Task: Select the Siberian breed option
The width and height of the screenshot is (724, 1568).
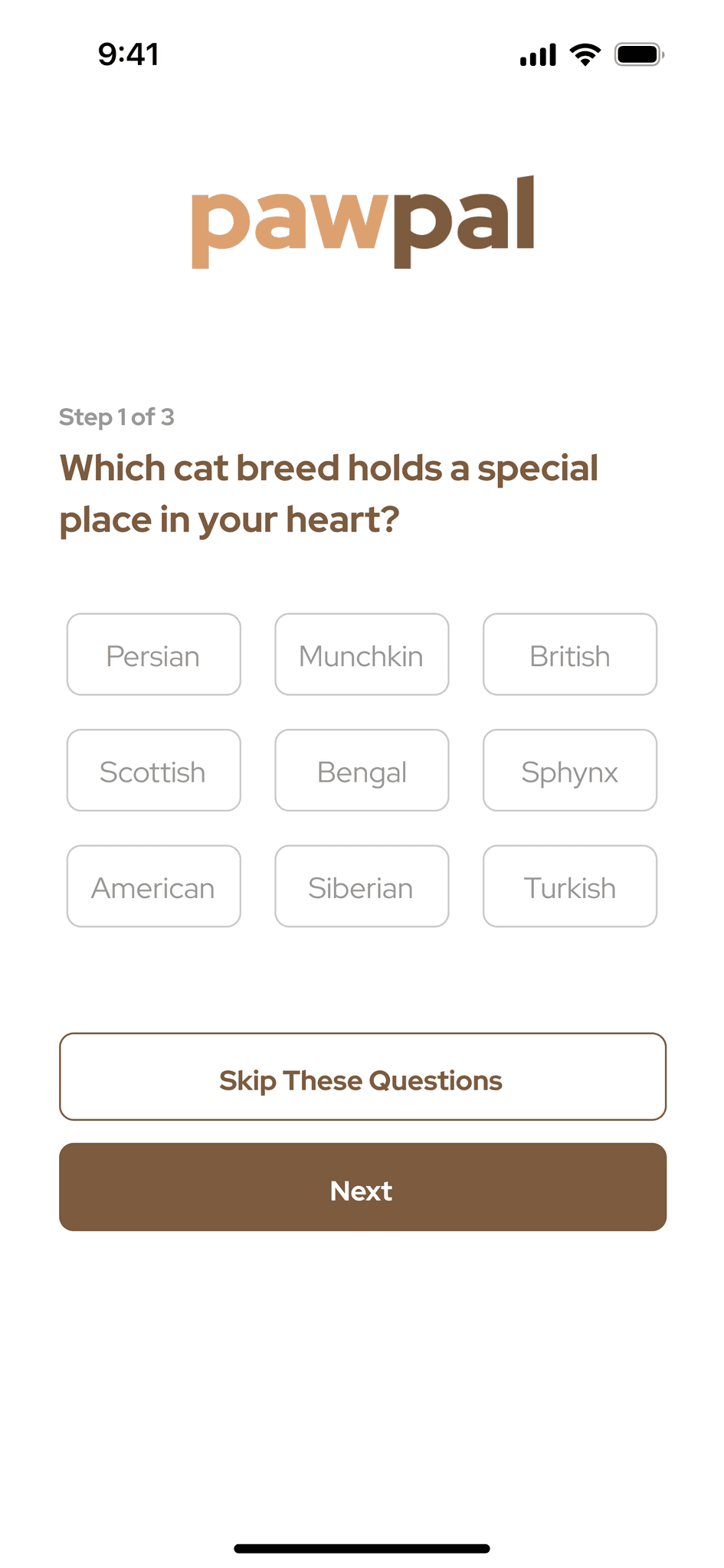Action: point(362,887)
